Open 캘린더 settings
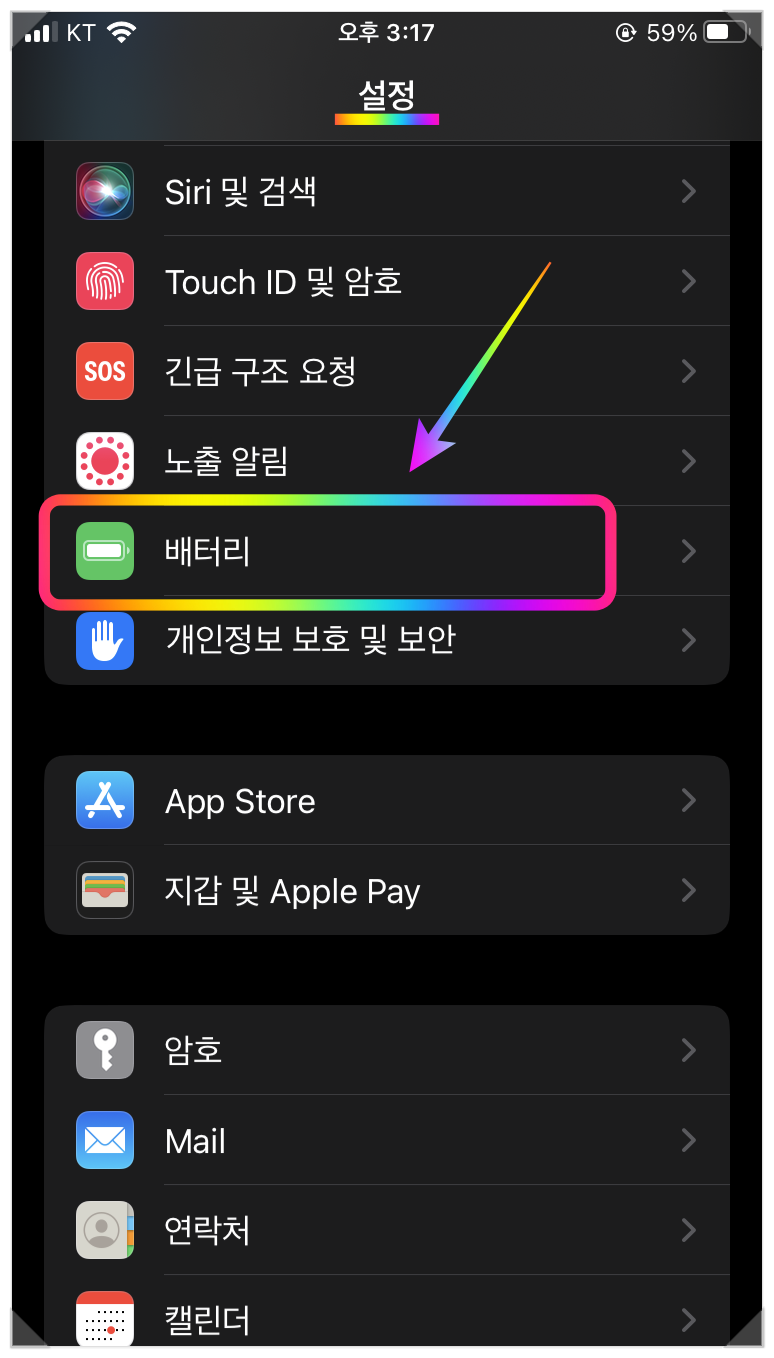Screen dimensions: 774x1358 (x=387, y=1316)
